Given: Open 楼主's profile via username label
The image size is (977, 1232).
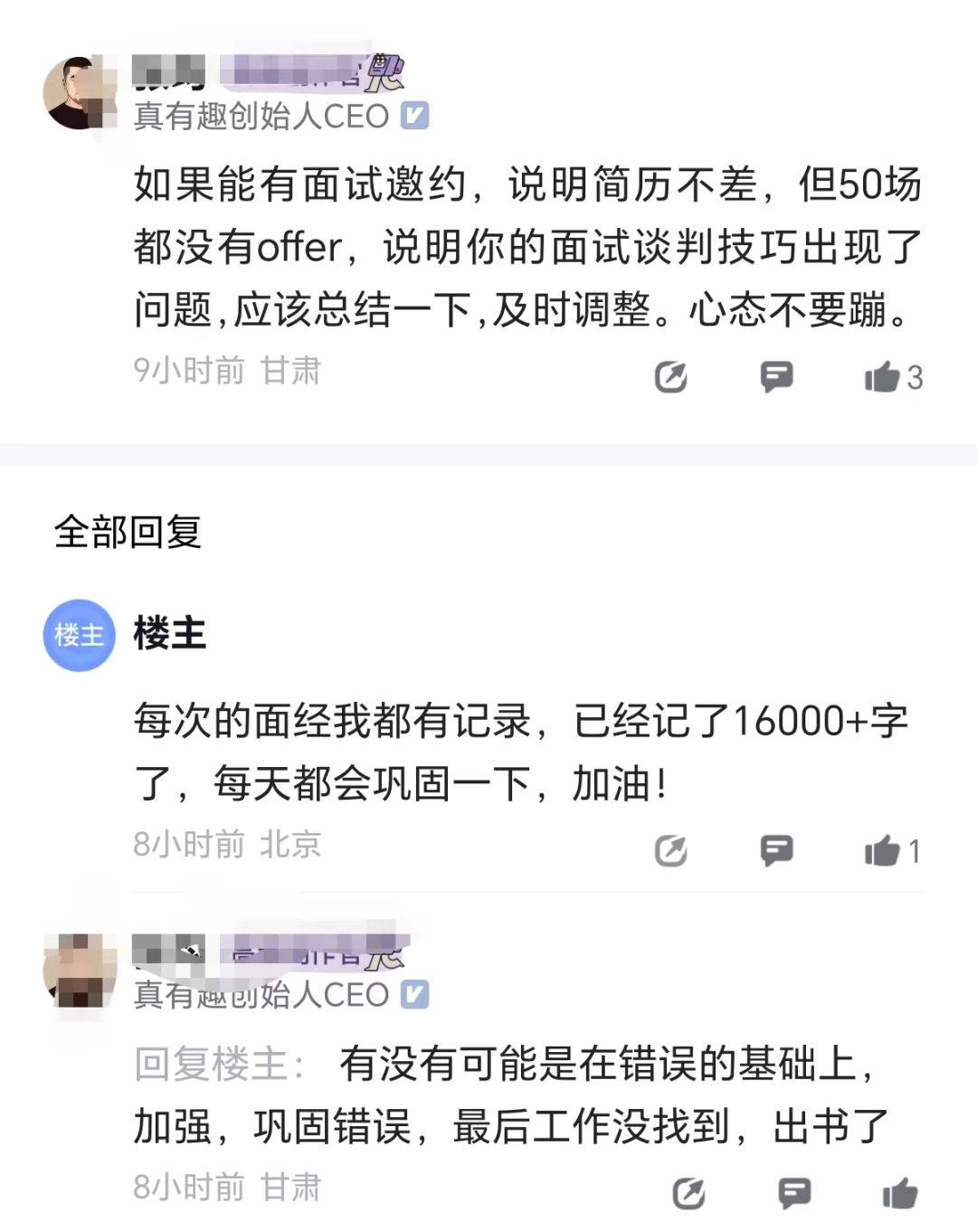Looking at the screenshot, I should tap(169, 635).
